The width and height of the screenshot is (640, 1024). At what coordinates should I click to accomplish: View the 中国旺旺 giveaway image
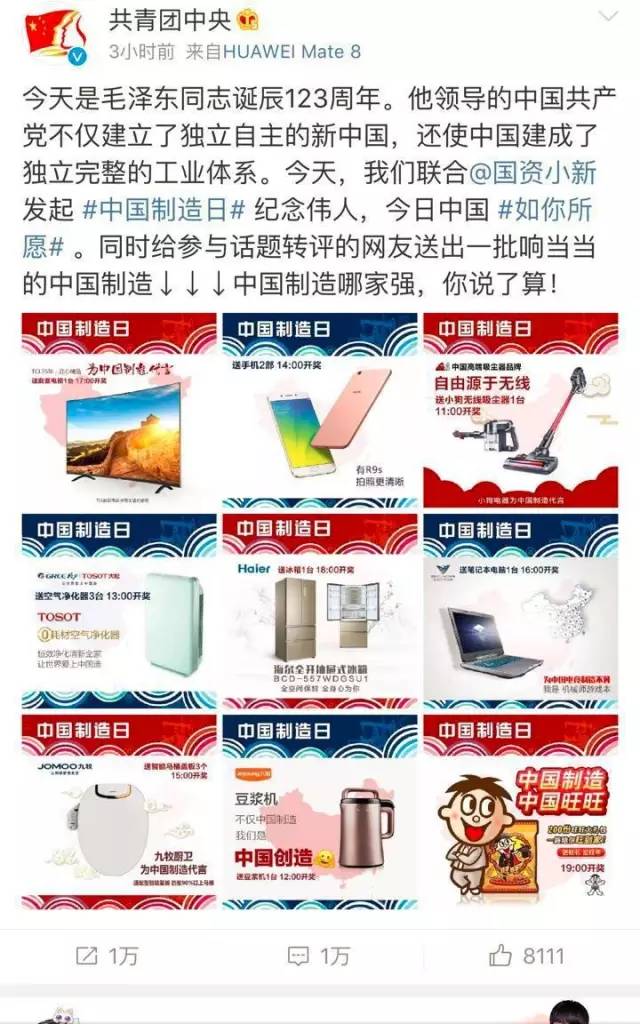click(x=521, y=812)
